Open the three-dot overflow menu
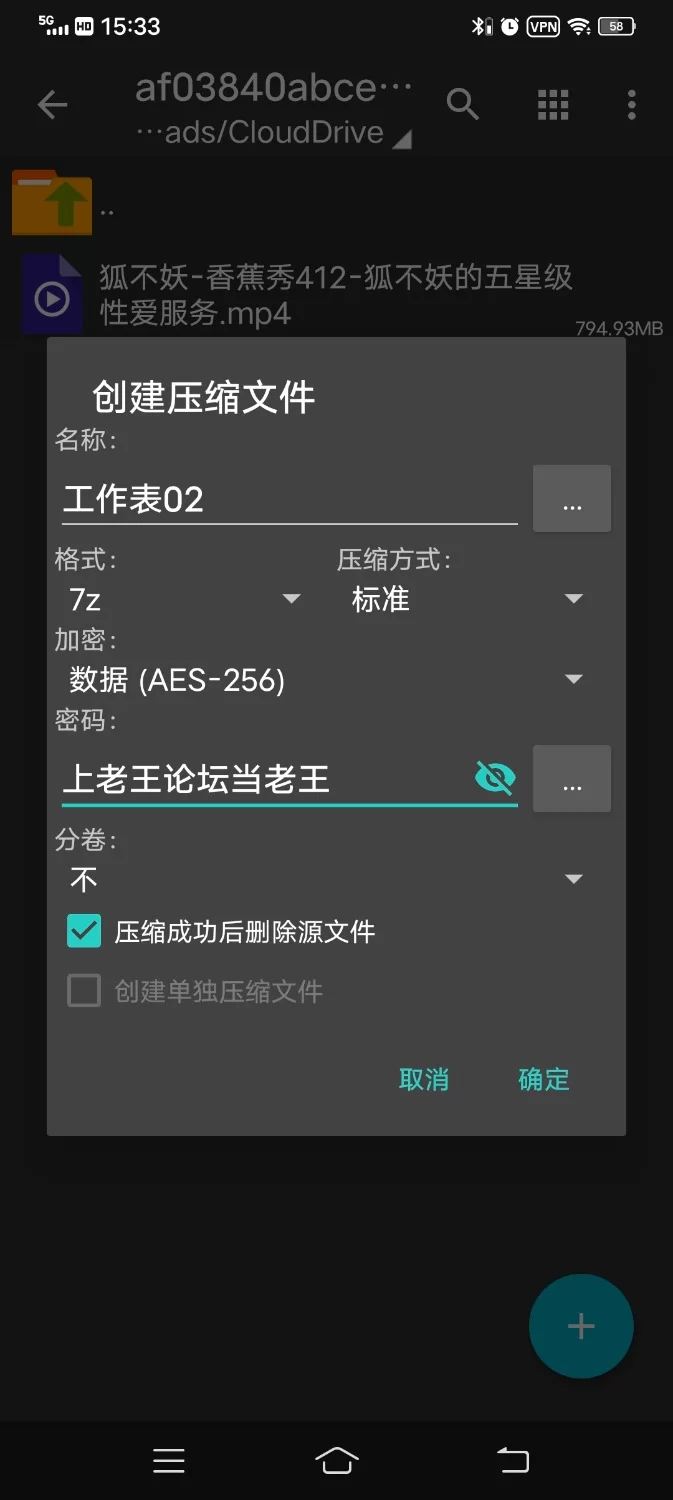The image size is (673, 1500). pyautogui.click(x=631, y=104)
